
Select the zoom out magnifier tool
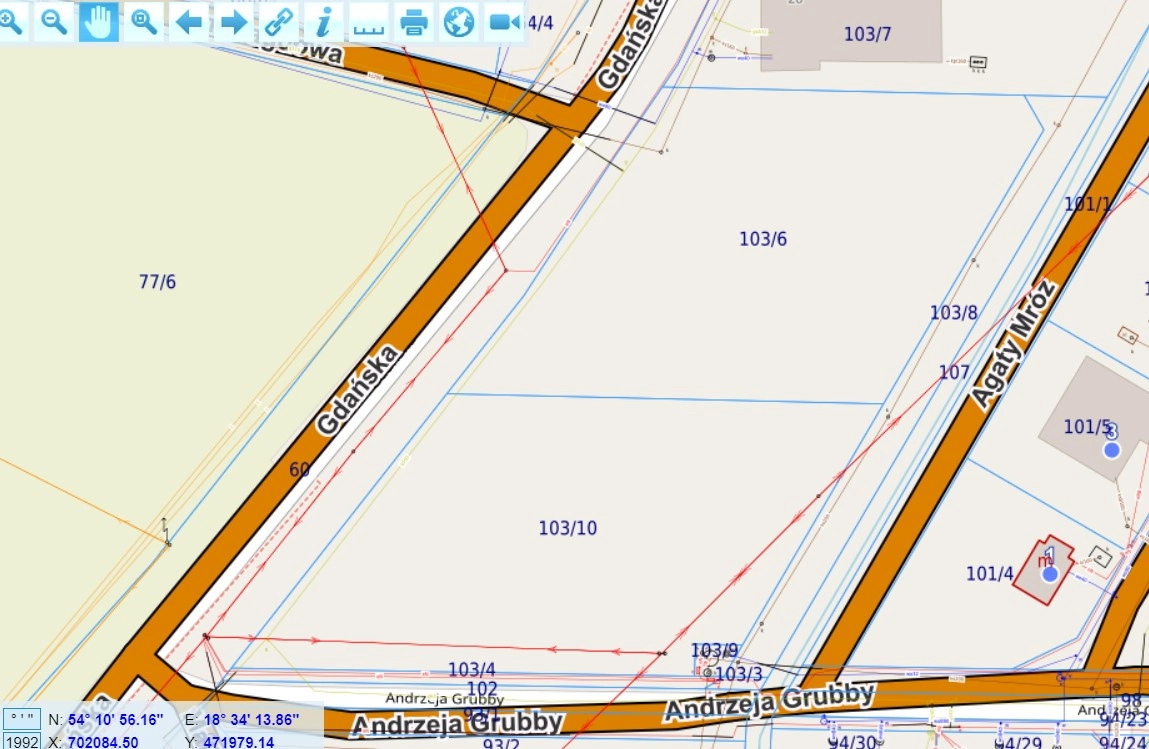54,22
